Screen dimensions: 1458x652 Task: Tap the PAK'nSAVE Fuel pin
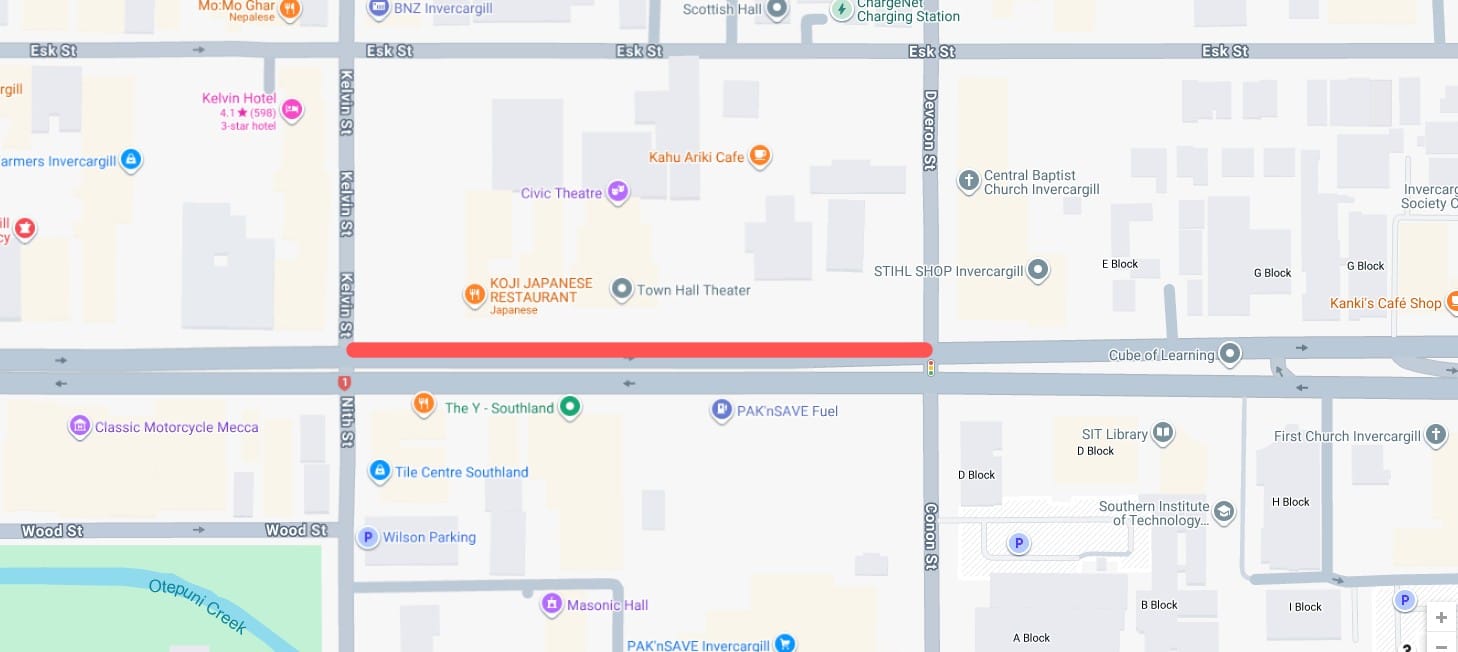(720, 410)
